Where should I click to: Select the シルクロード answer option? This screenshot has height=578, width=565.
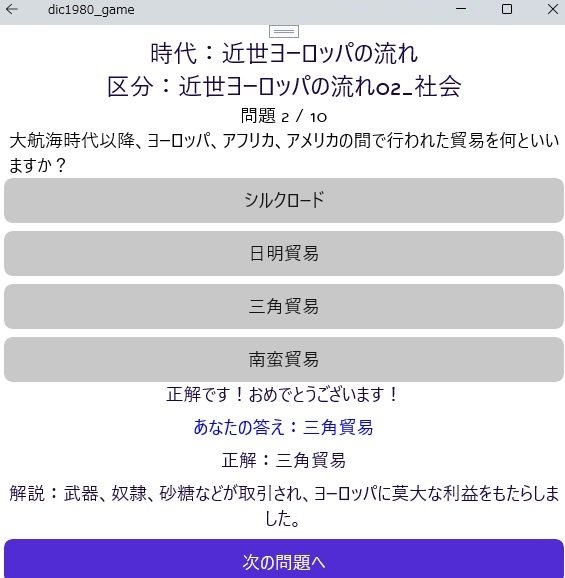click(284, 200)
